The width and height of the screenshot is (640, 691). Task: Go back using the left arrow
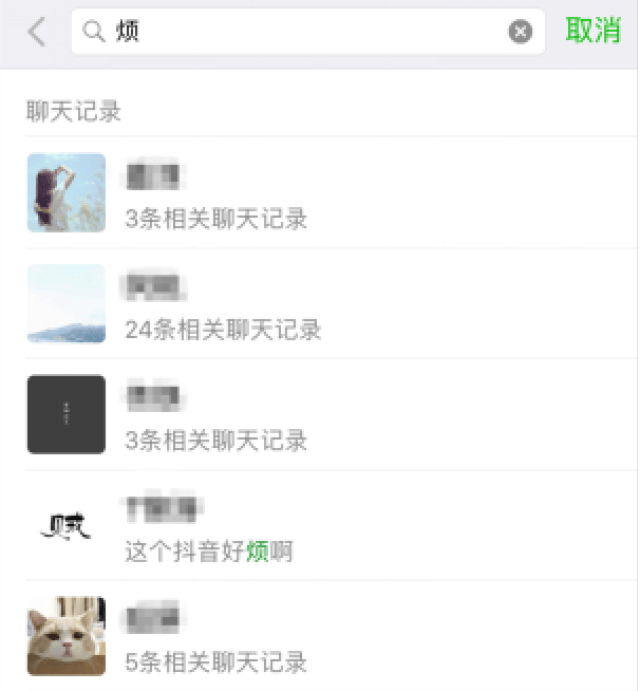tap(36, 31)
